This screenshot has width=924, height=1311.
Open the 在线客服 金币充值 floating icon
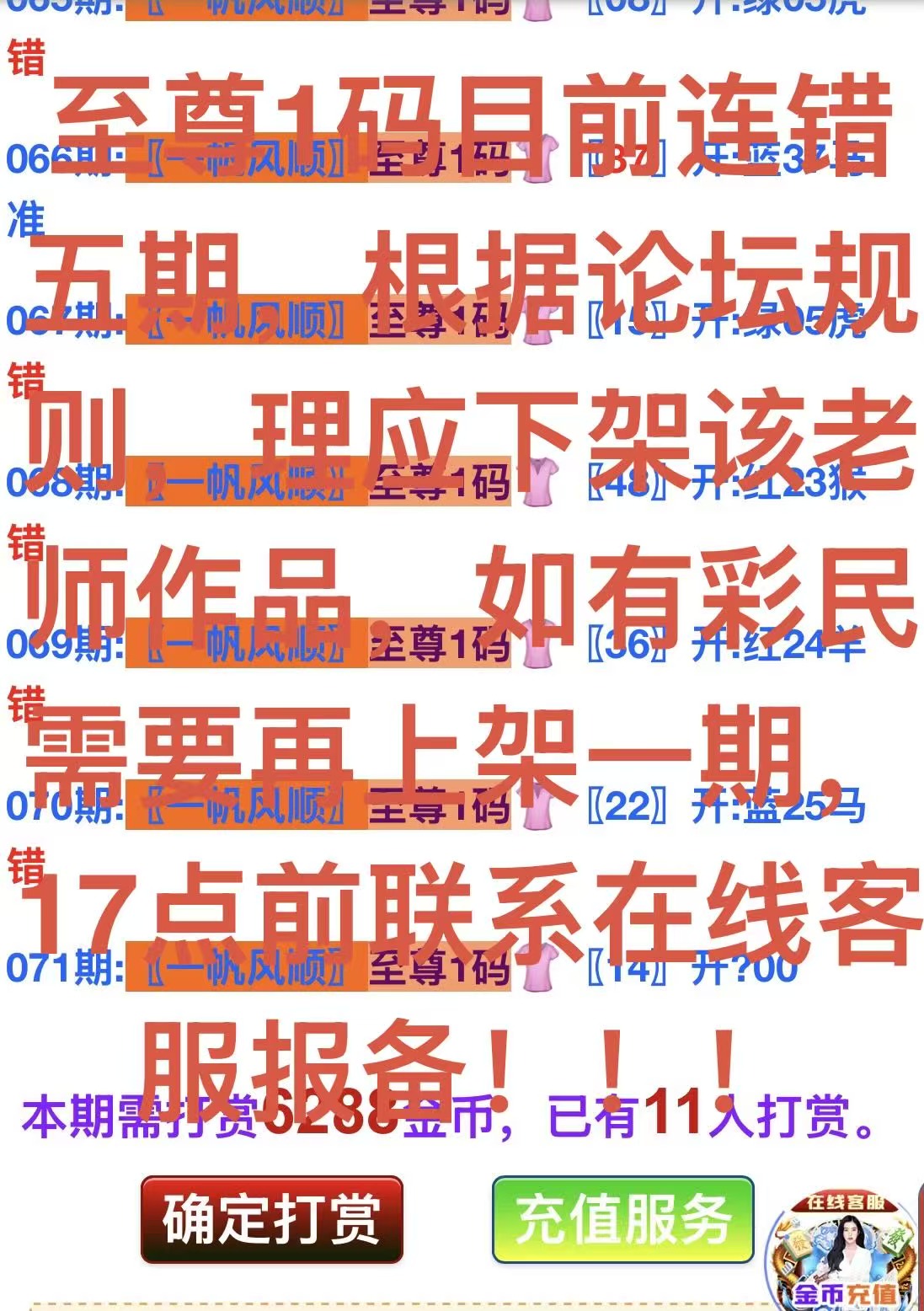[843, 1252]
